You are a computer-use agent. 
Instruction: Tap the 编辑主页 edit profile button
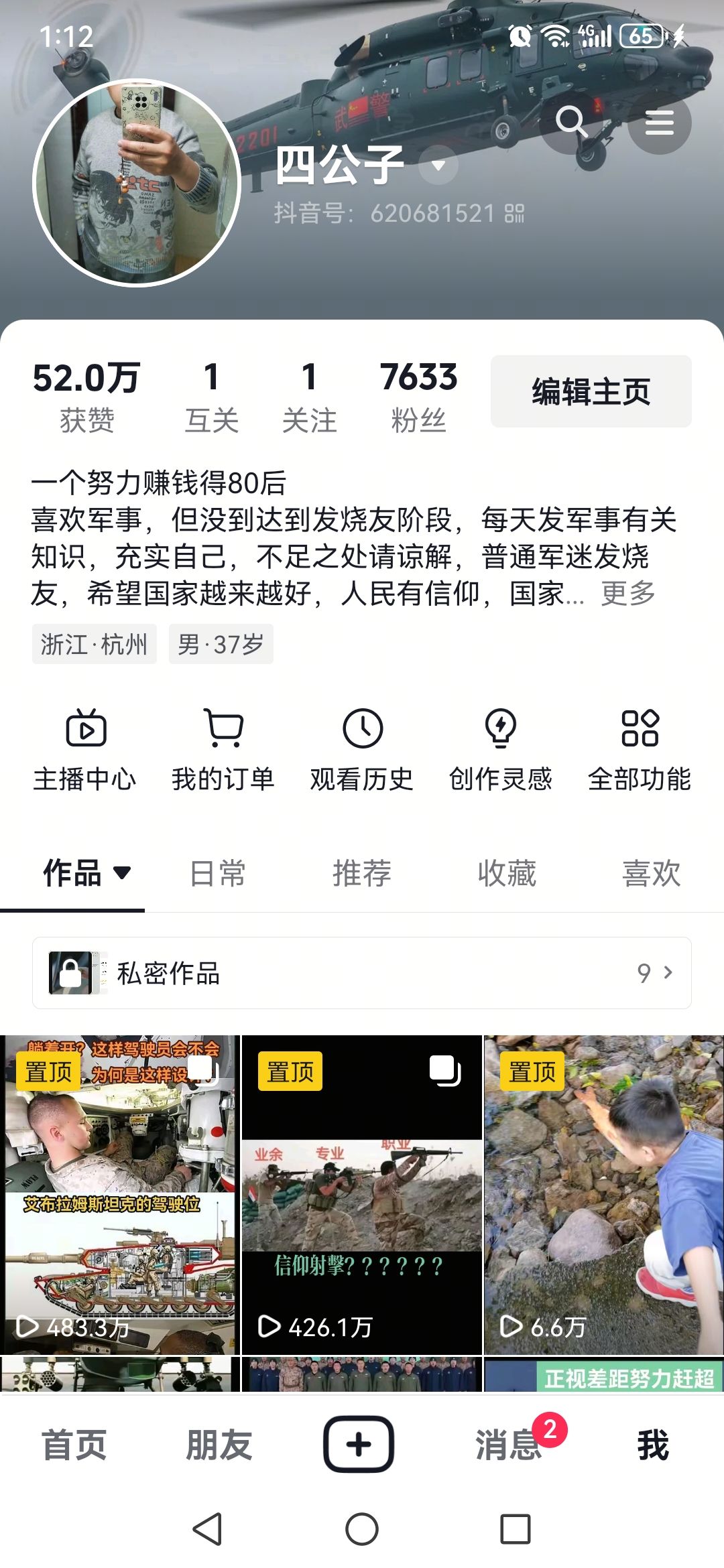590,392
